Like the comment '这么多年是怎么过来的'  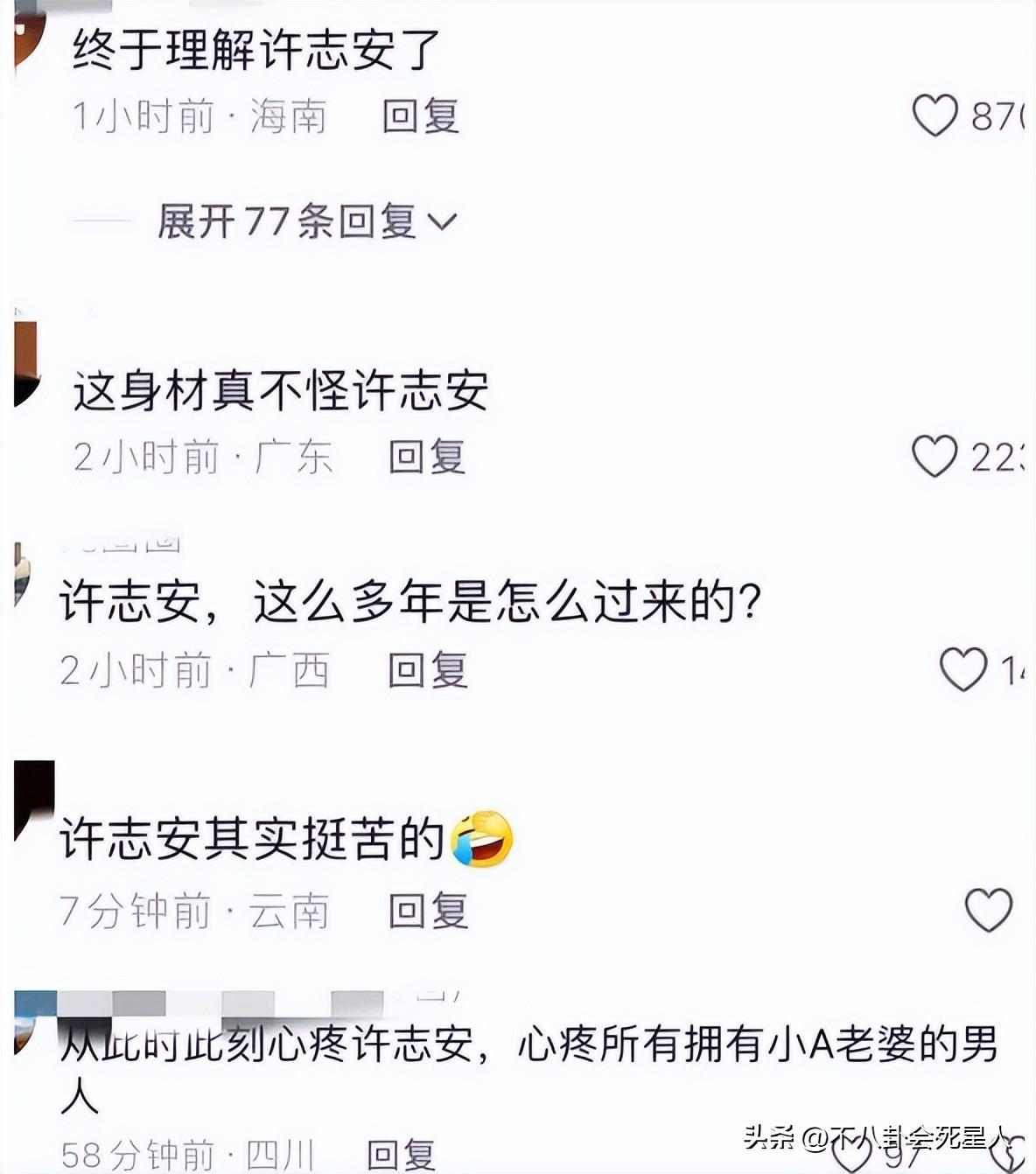tap(962, 670)
